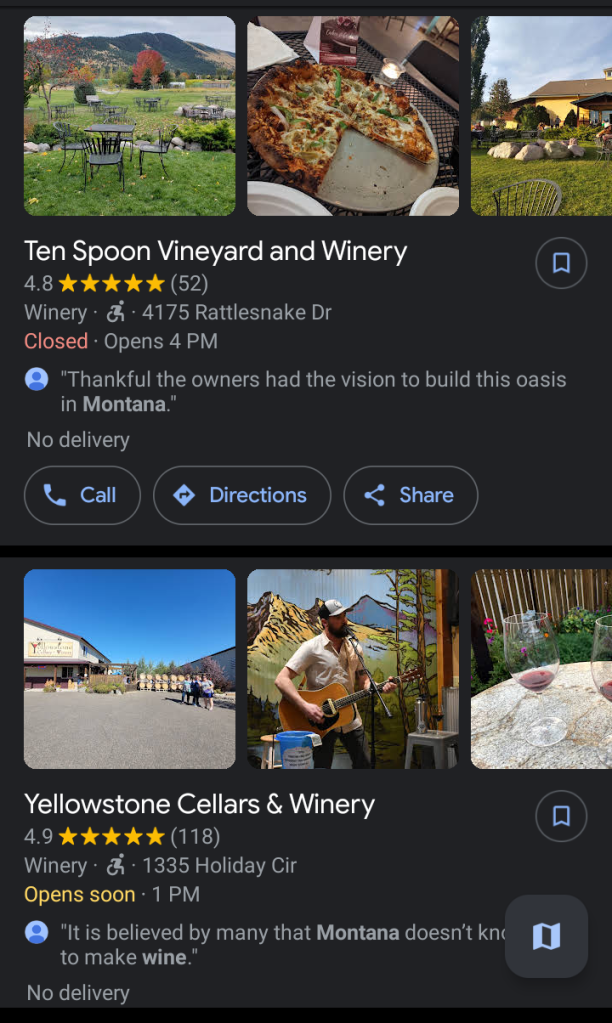
Task: Open Yellowstone Cellars & Winery listing
Action: coord(199,804)
